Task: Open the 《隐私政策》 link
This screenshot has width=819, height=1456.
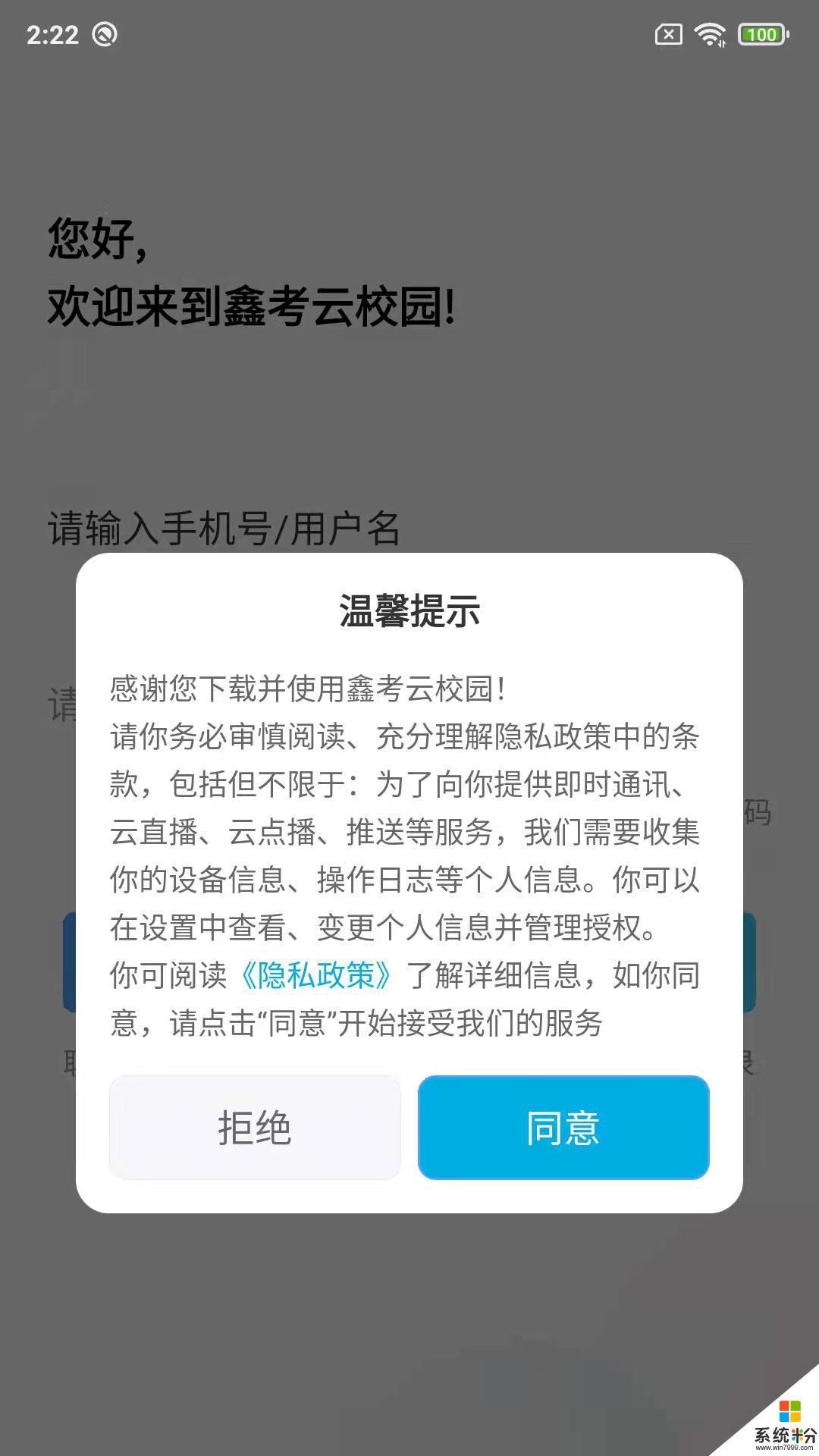Action: 316,975
